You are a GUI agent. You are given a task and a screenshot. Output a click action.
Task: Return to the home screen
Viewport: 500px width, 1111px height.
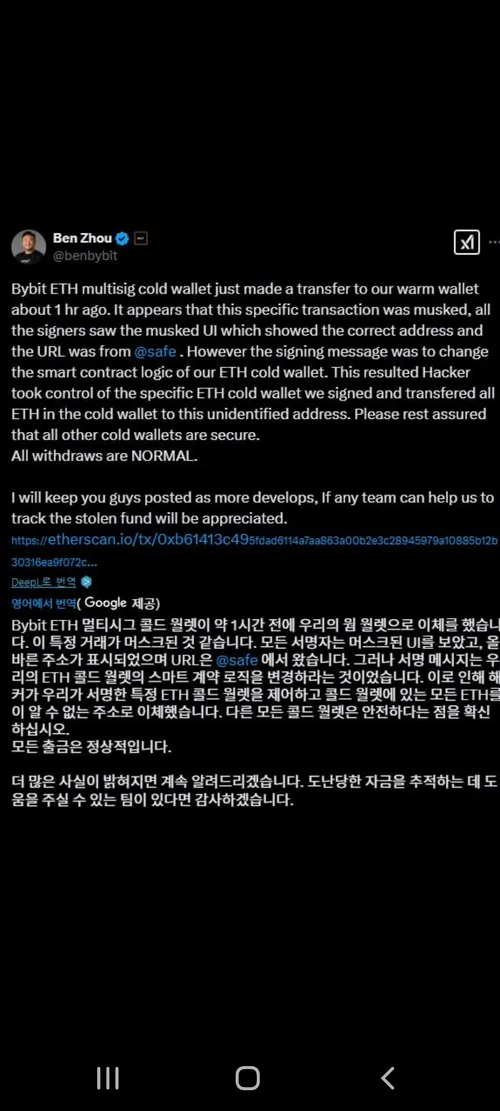coord(247,1078)
